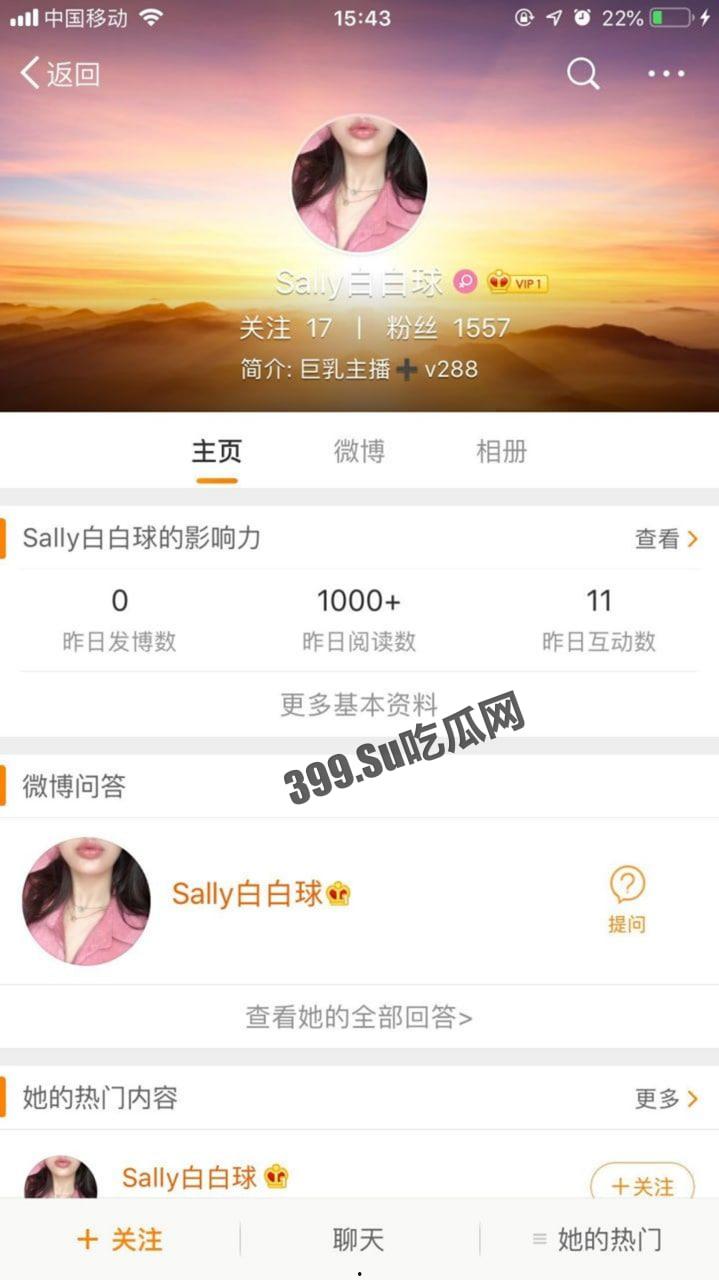Follow via the outlined +关注 button
Viewport: 719px width, 1280px height.
click(642, 1186)
